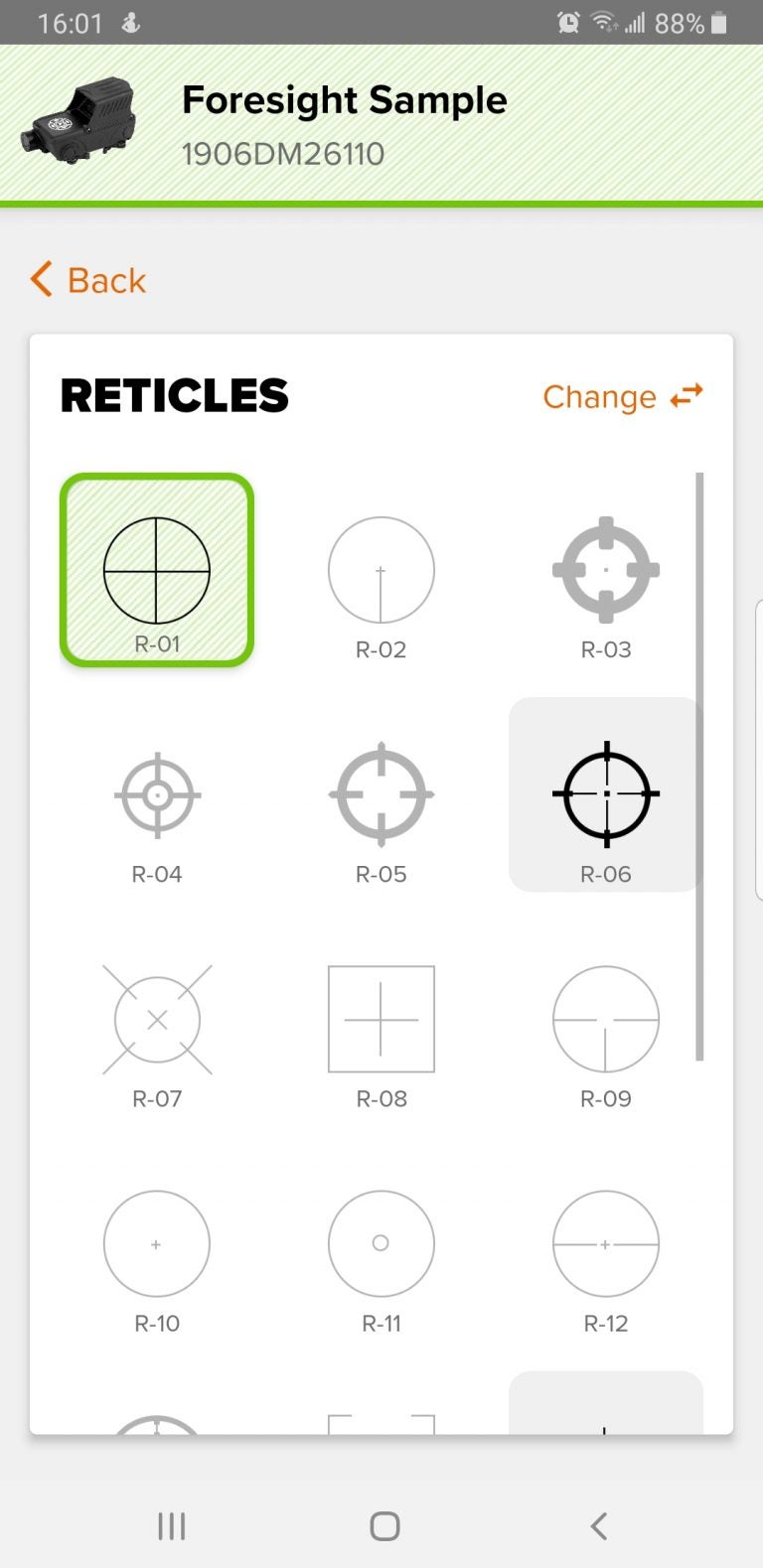The height and width of the screenshot is (1568, 763).
Task: Open the Foresight Sample device header
Action: pyautogui.click(x=381, y=124)
